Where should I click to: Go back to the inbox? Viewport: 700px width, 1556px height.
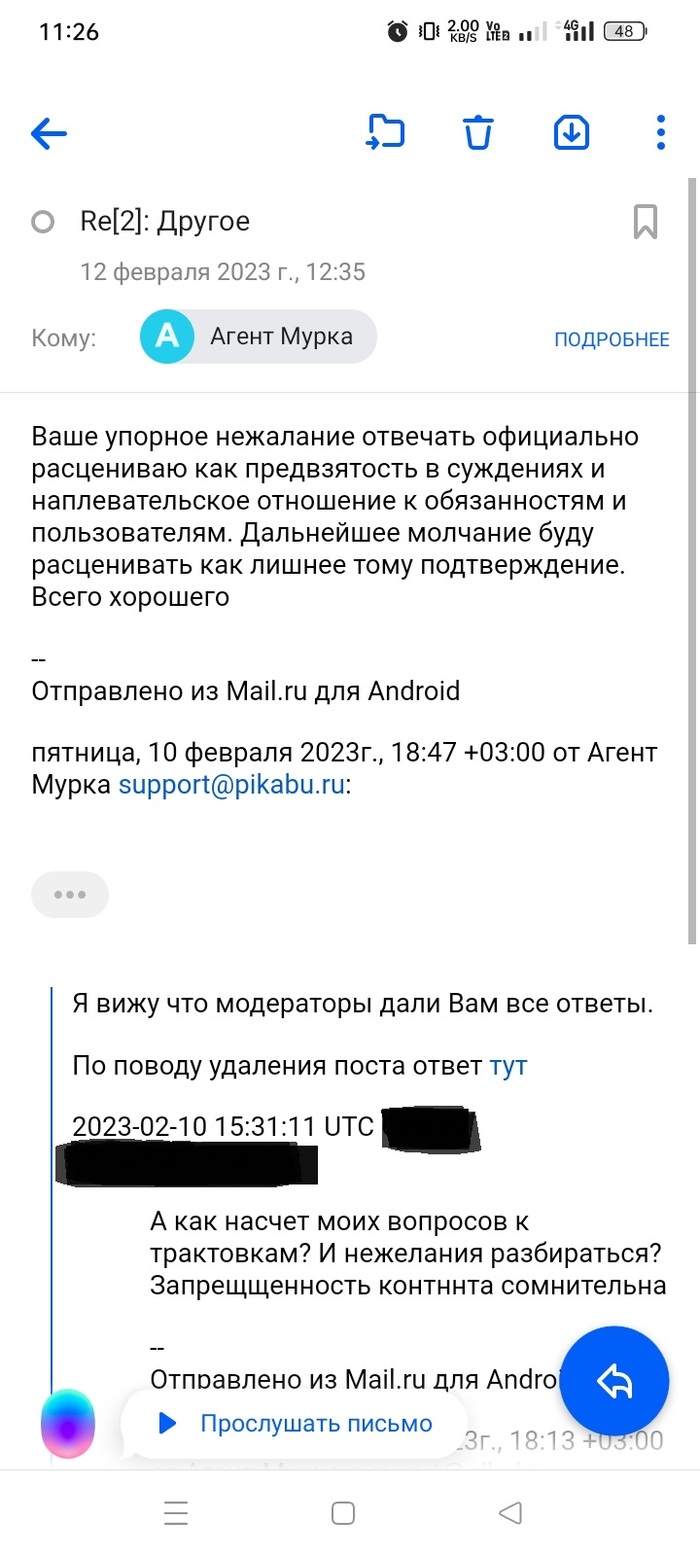pyautogui.click(x=48, y=133)
